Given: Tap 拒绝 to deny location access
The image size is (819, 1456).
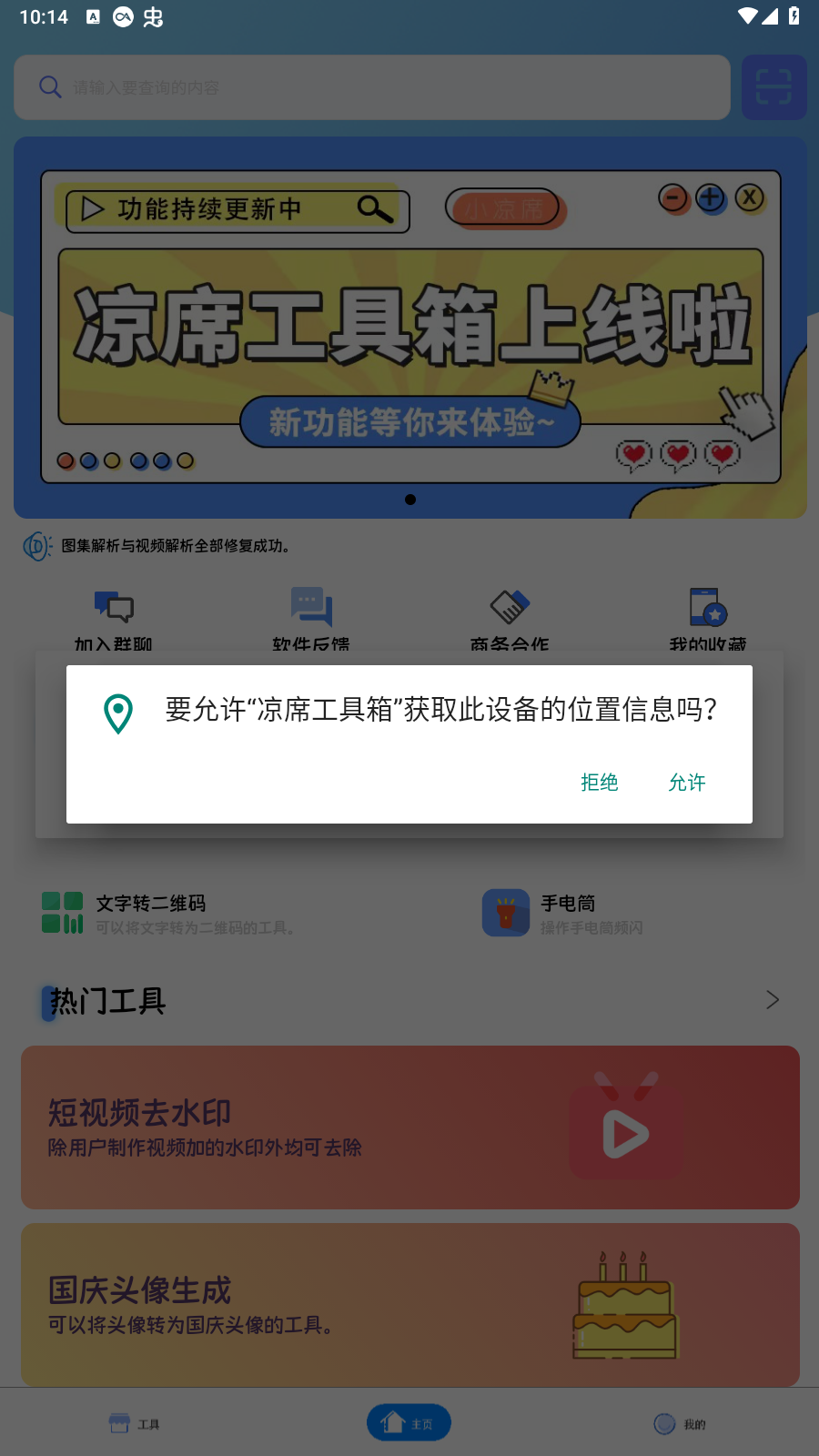Looking at the screenshot, I should click(x=600, y=783).
